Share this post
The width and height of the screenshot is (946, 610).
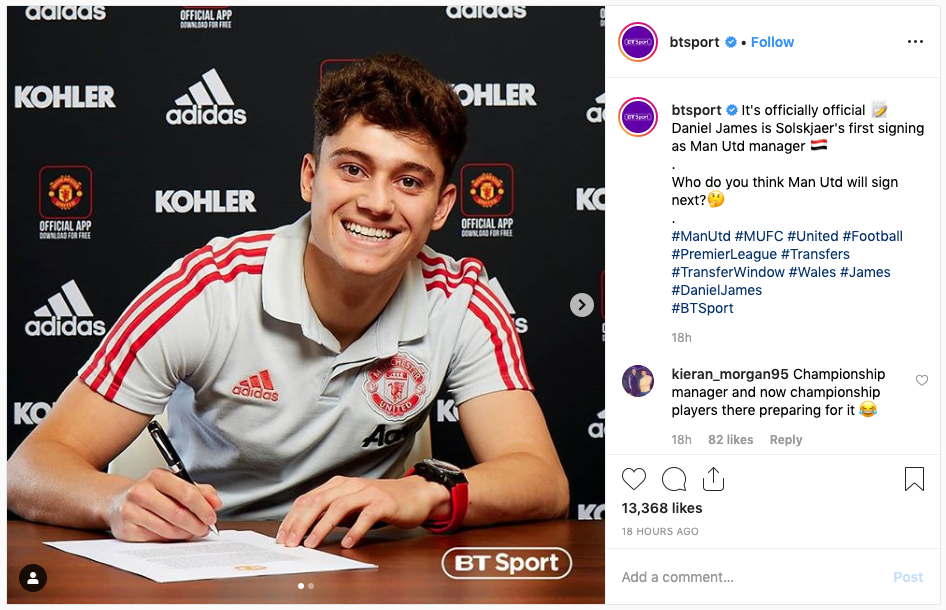pos(713,479)
